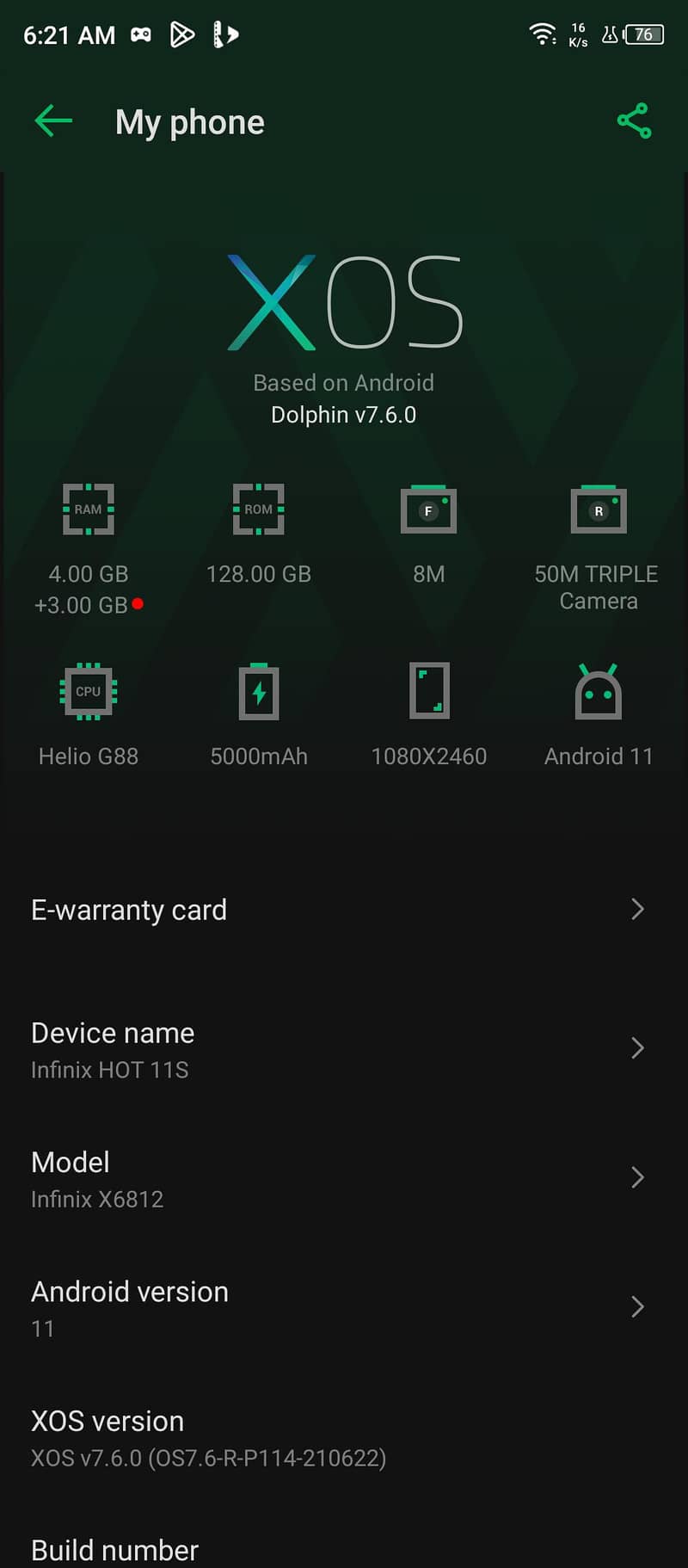
Task: Tap the rear triple camera icon
Action: [599, 509]
